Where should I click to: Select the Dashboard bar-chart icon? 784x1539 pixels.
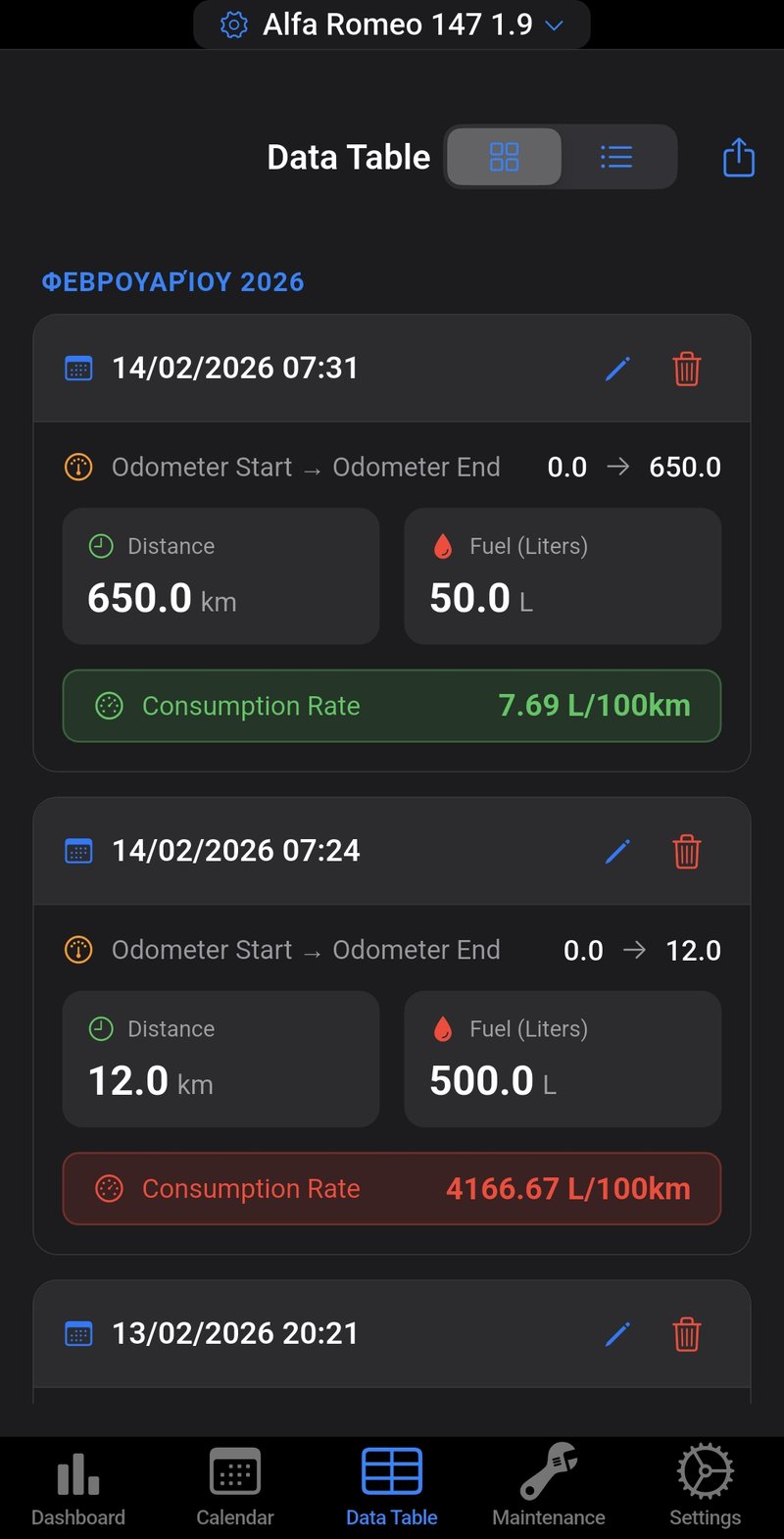pos(77,1471)
